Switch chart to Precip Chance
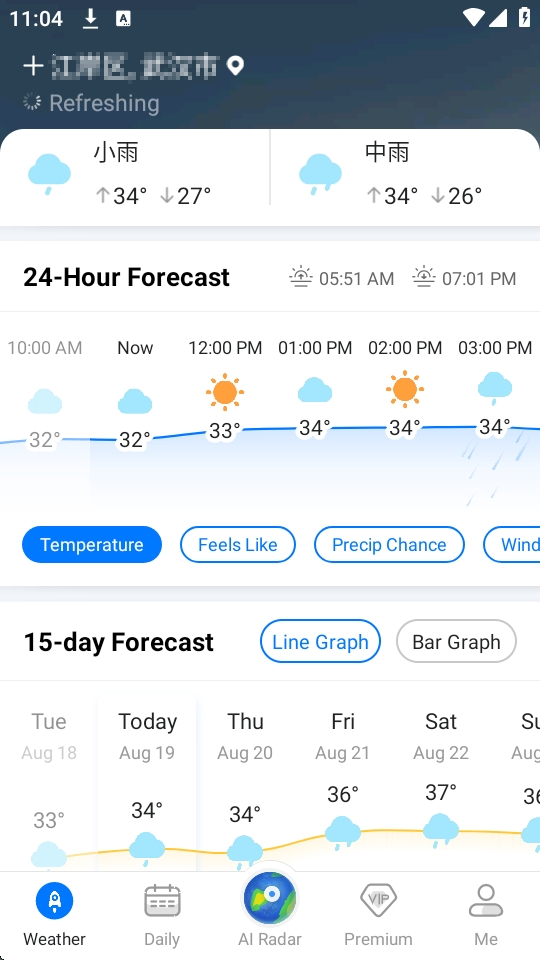Image resolution: width=540 pixels, height=960 pixels. pyautogui.click(x=389, y=544)
